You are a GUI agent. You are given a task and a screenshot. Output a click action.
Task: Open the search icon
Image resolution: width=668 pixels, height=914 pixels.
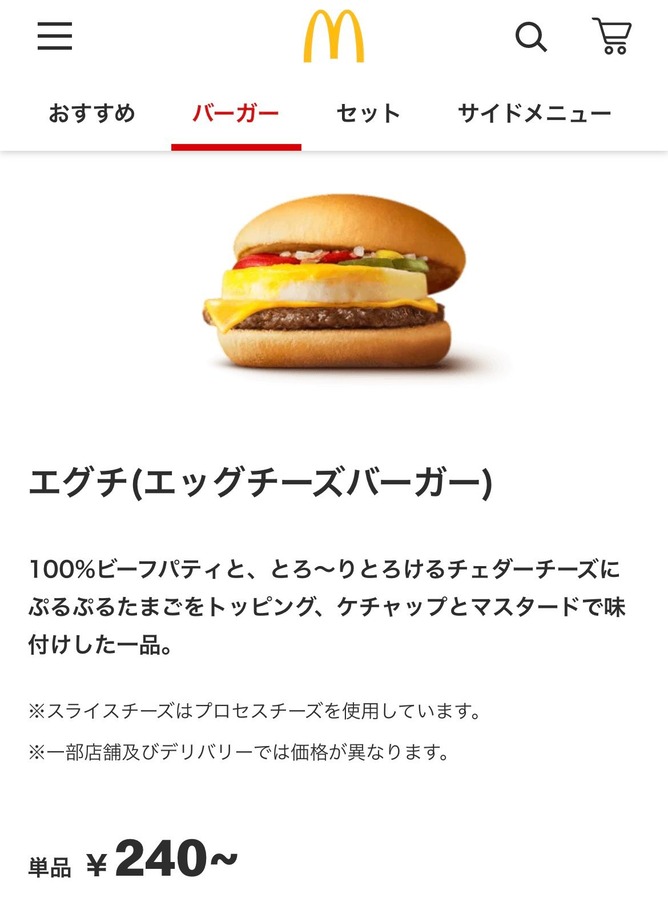point(531,37)
